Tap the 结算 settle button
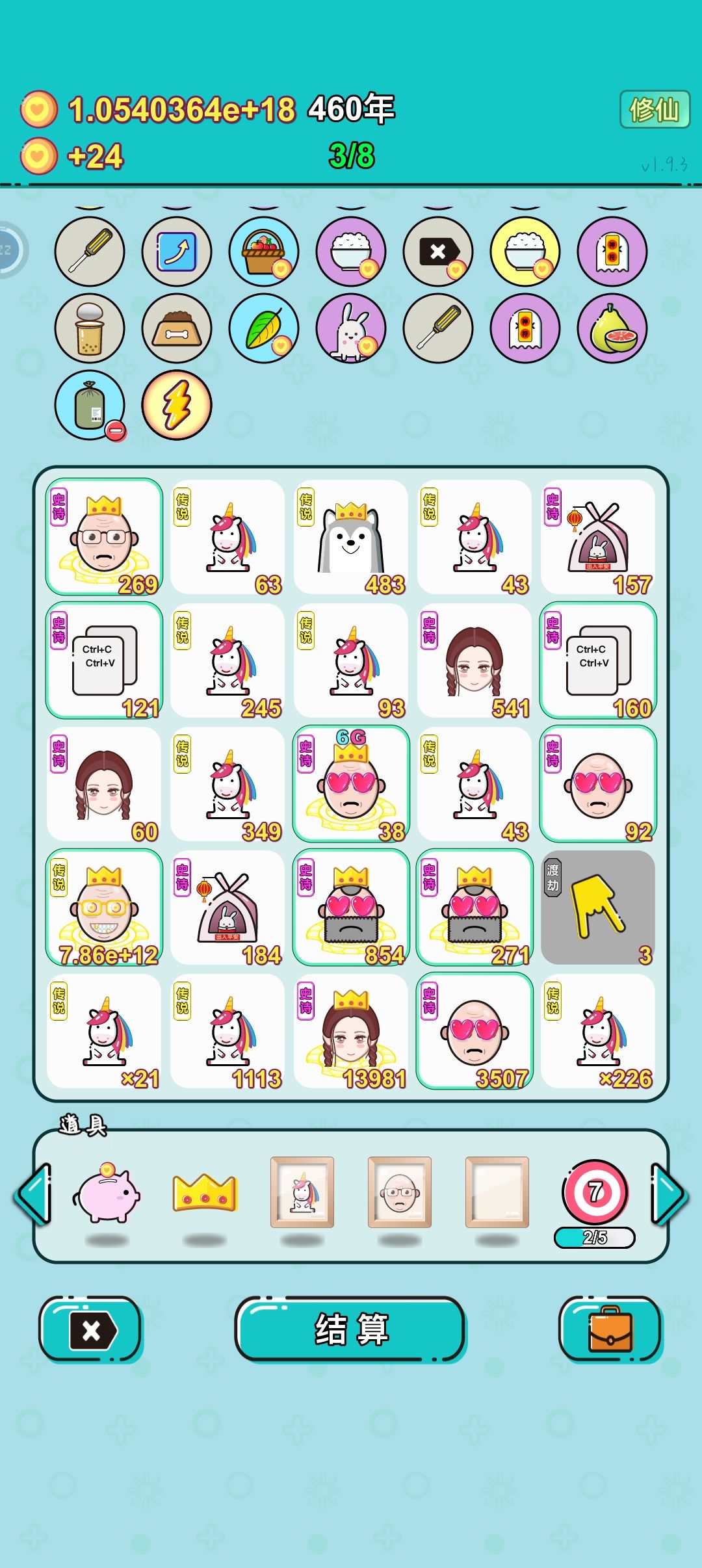Image resolution: width=702 pixels, height=1568 pixels. click(351, 1329)
